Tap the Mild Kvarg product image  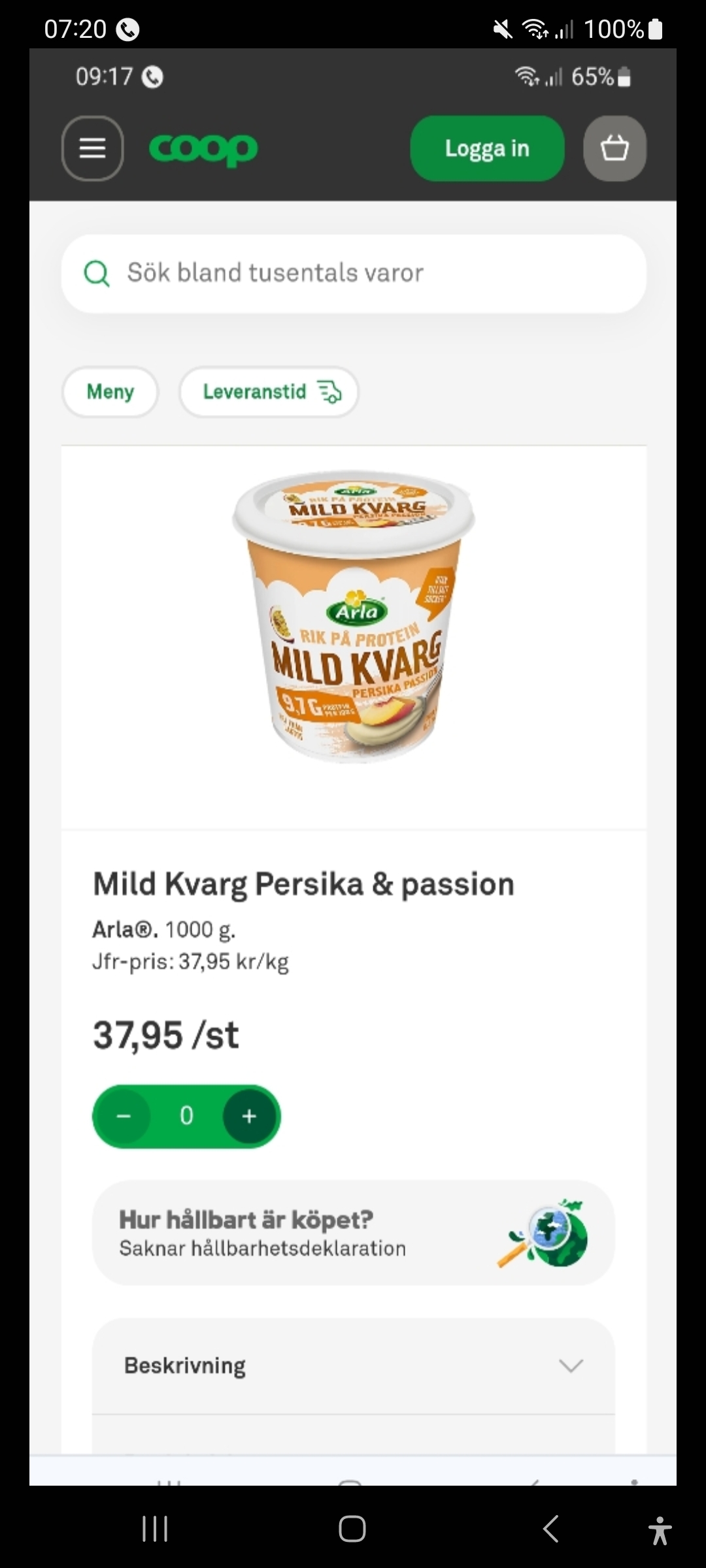coord(354,617)
